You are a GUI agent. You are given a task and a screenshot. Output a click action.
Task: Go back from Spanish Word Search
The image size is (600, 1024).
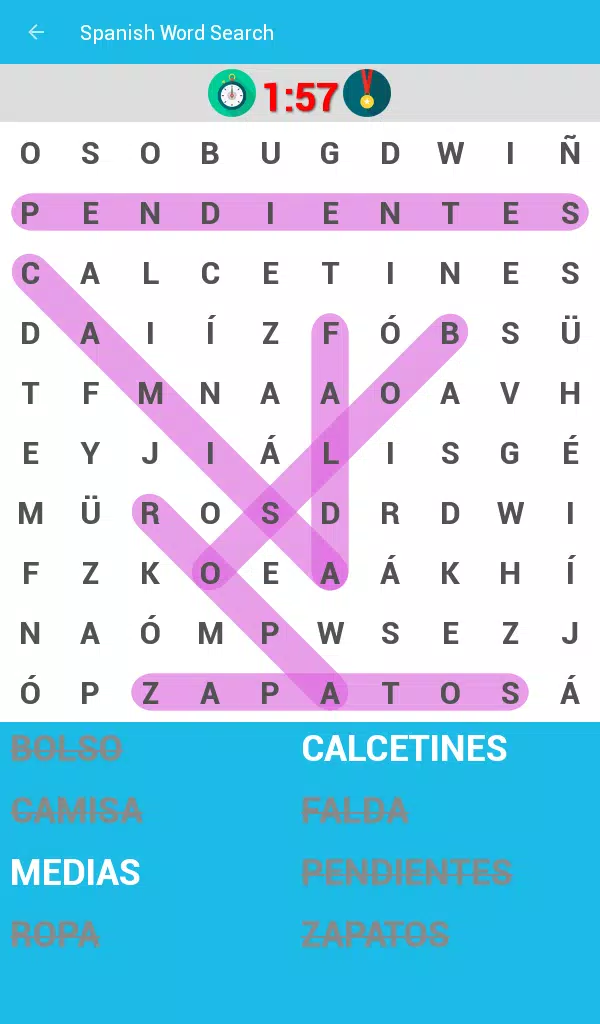coord(36,32)
